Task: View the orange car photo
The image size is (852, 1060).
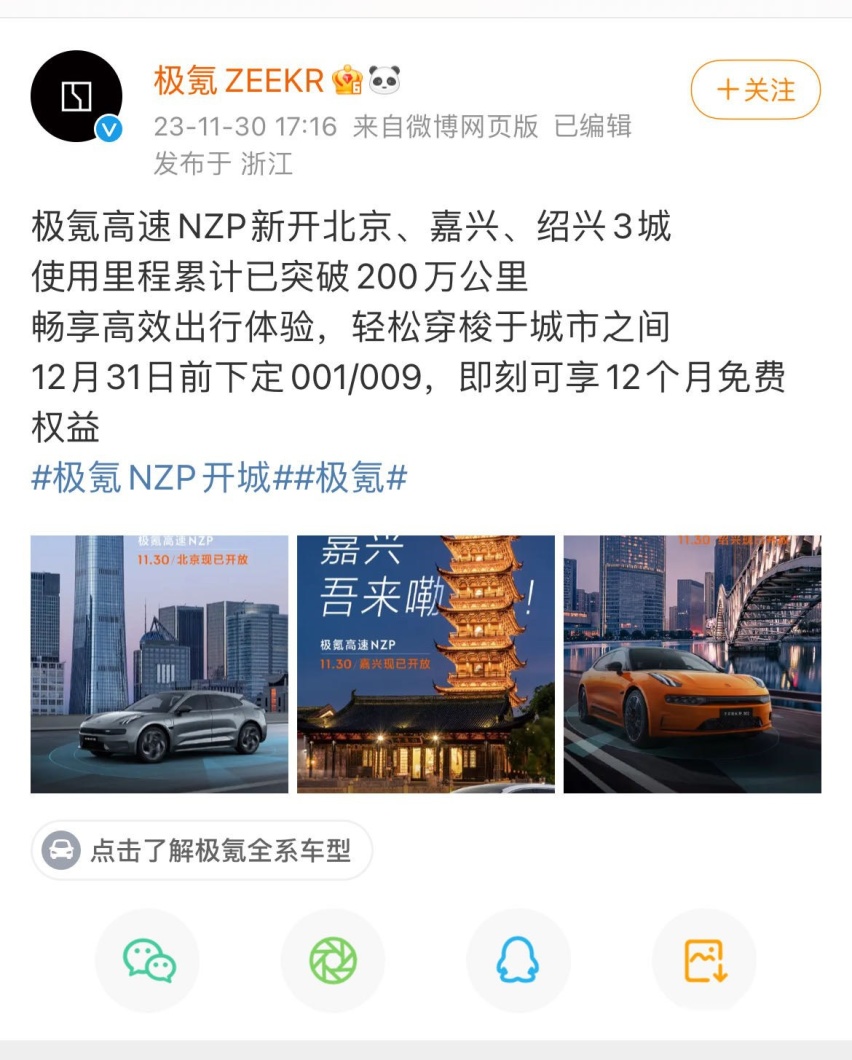Action: pyautogui.click(x=692, y=664)
